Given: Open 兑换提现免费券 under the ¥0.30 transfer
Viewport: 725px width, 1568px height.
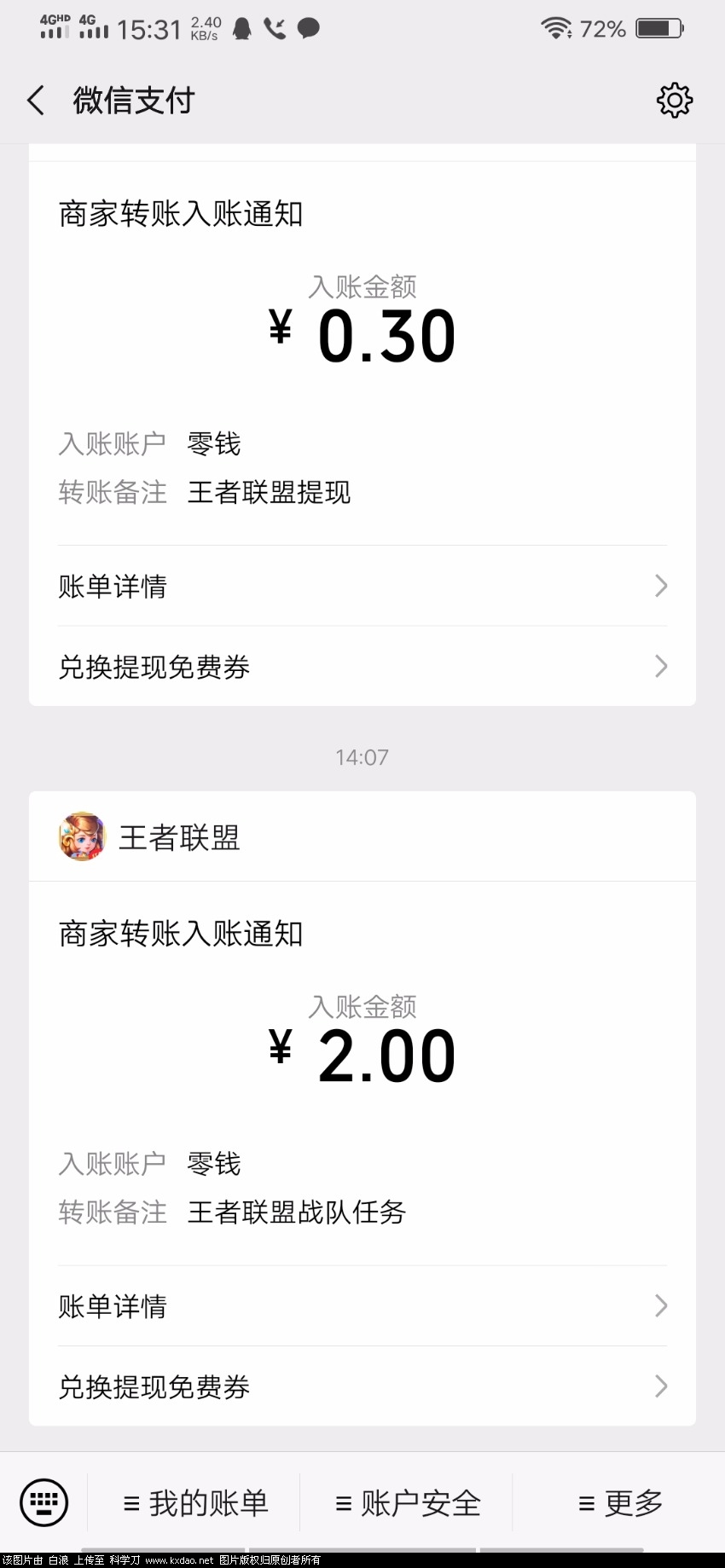Looking at the screenshot, I should pyautogui.click(x=362, y=667).
